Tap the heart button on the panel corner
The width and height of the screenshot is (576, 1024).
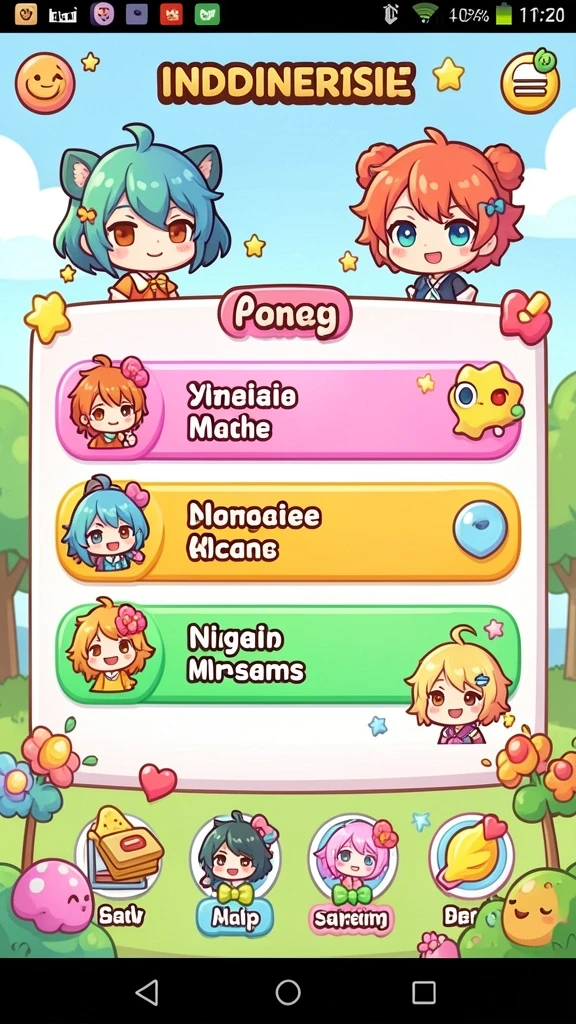click(x=526, y=317)
